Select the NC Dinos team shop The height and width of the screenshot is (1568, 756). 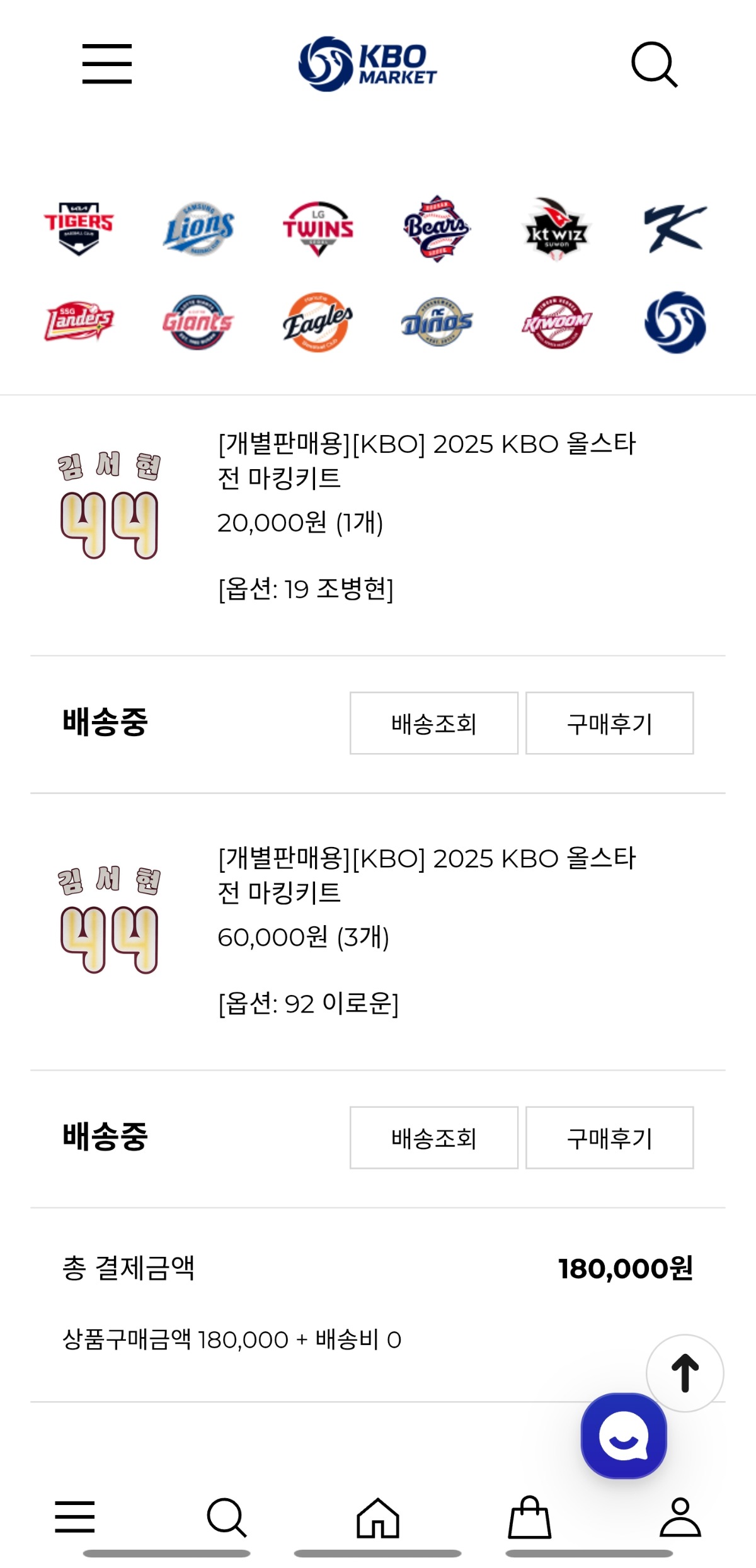437,322
